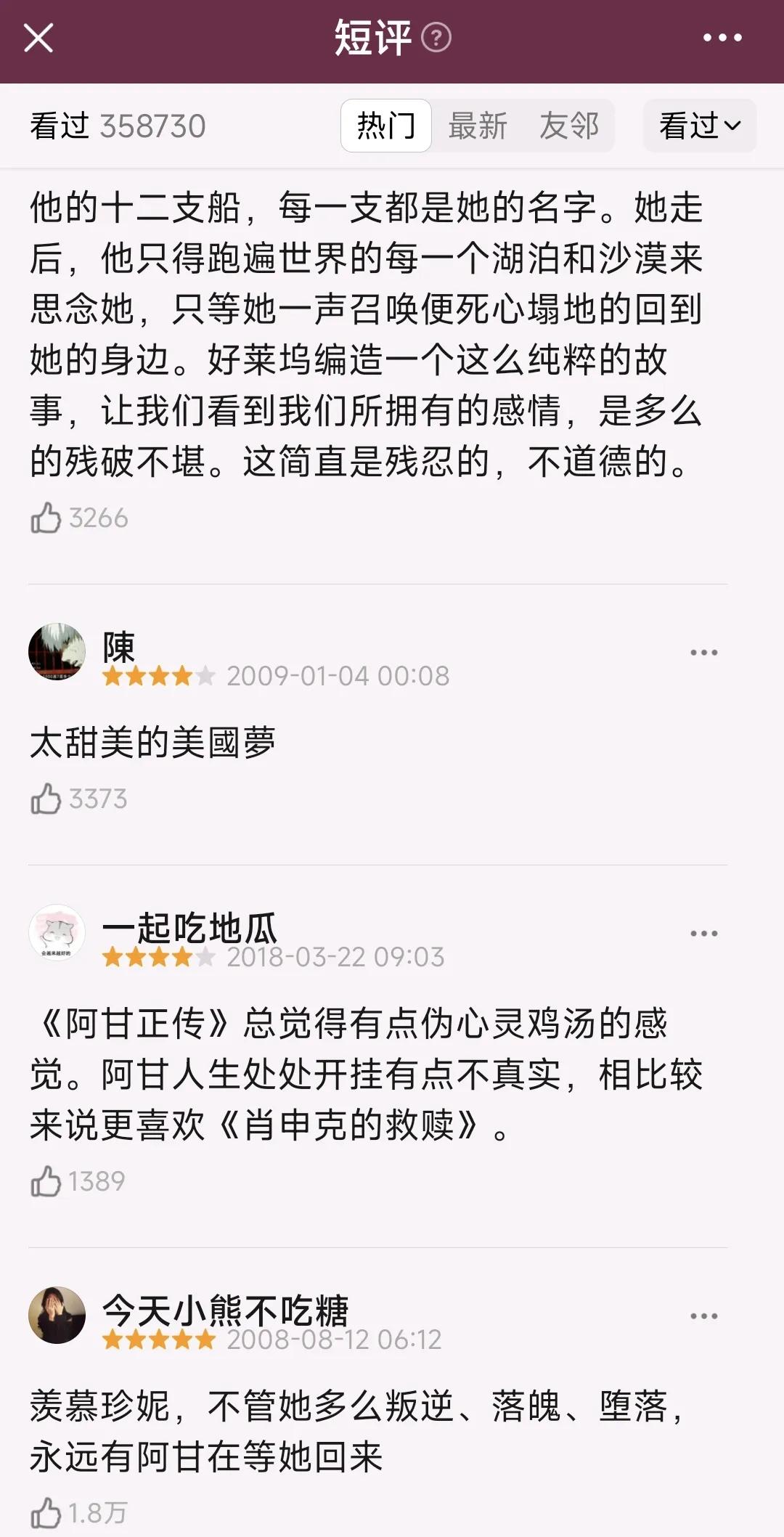The image size is (784, 1537).
Task: Click 陳's avatar image
Action: click(58, 652)
